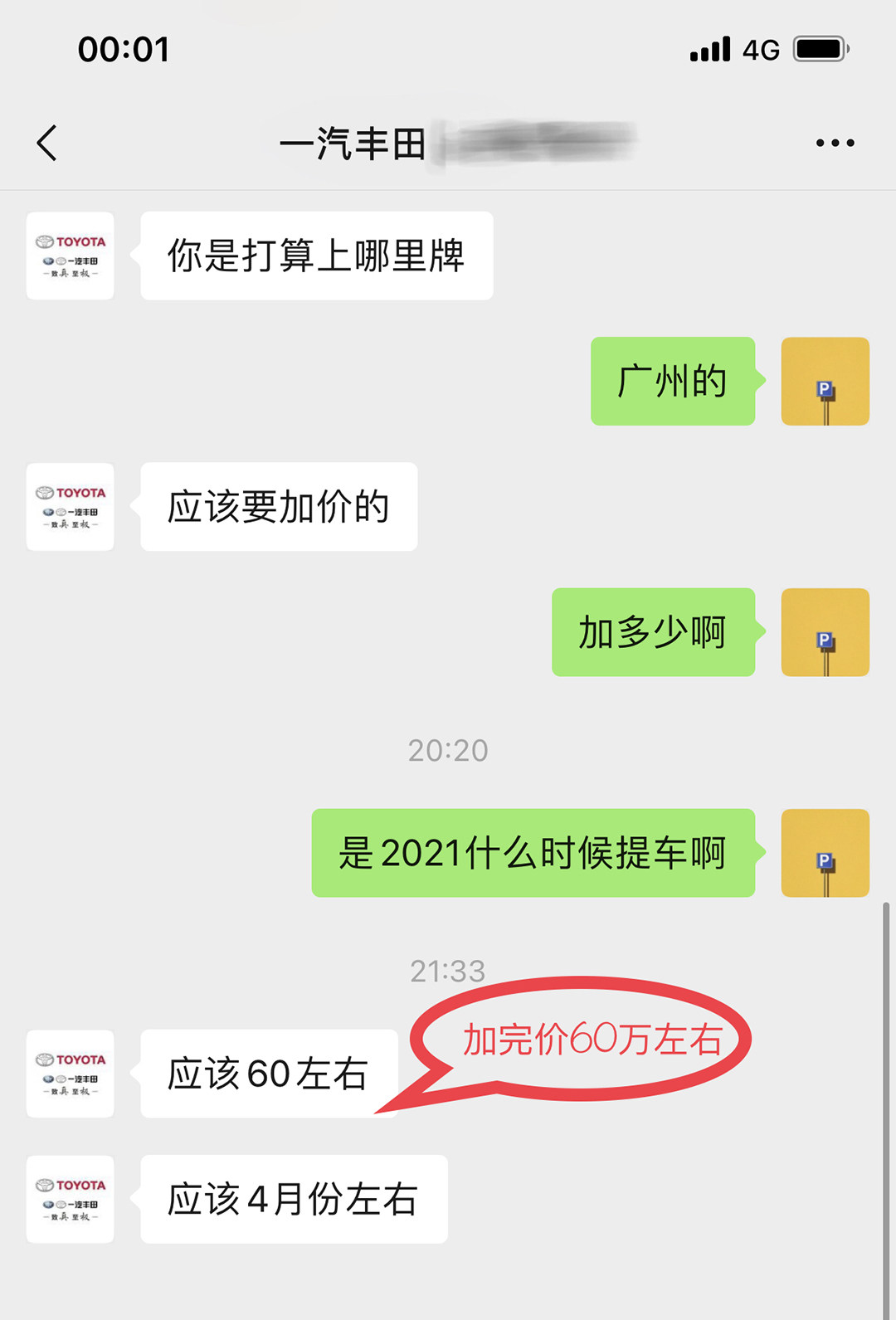Select Toyota avatar beside "应该4月份左右"

tap(71, 1199)
